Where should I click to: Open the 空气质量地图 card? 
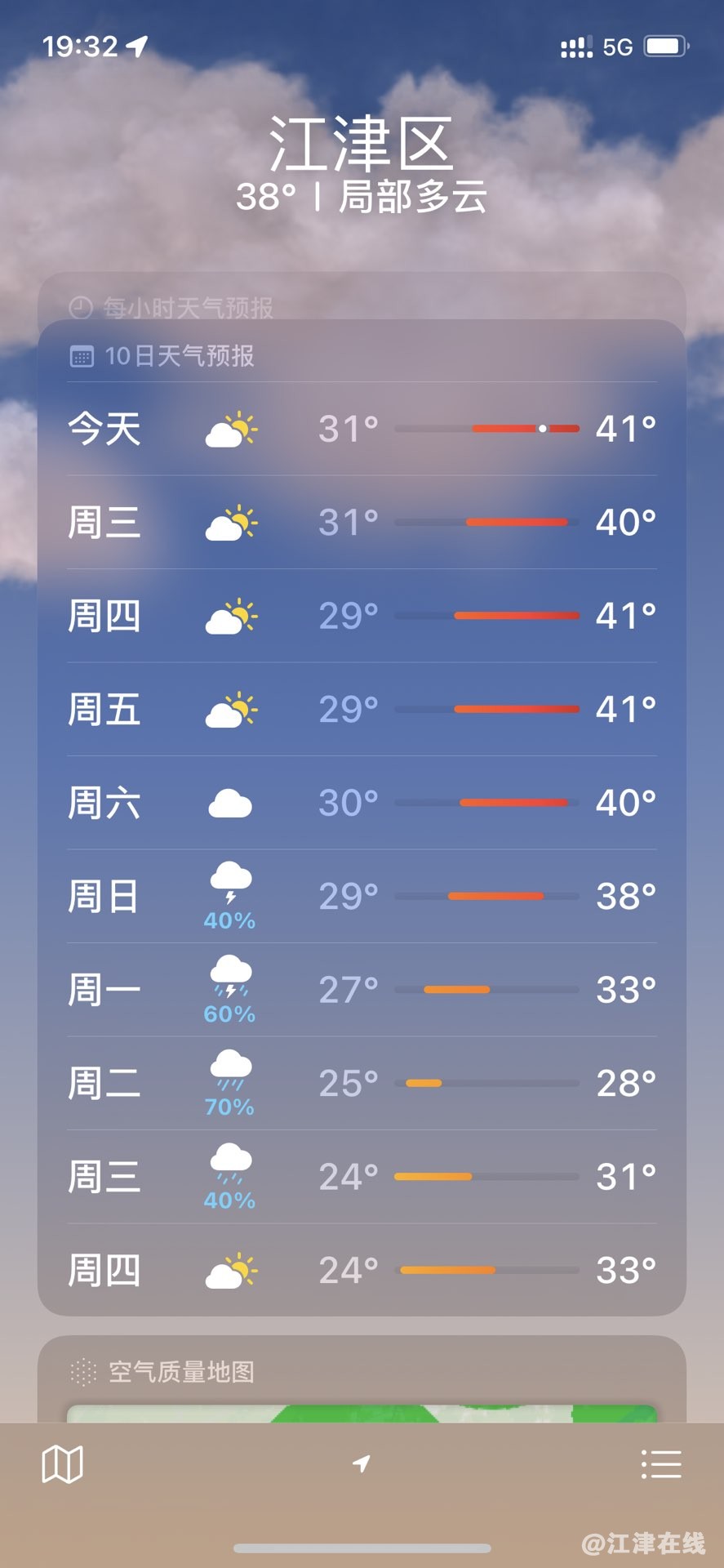pos(362,1380)
